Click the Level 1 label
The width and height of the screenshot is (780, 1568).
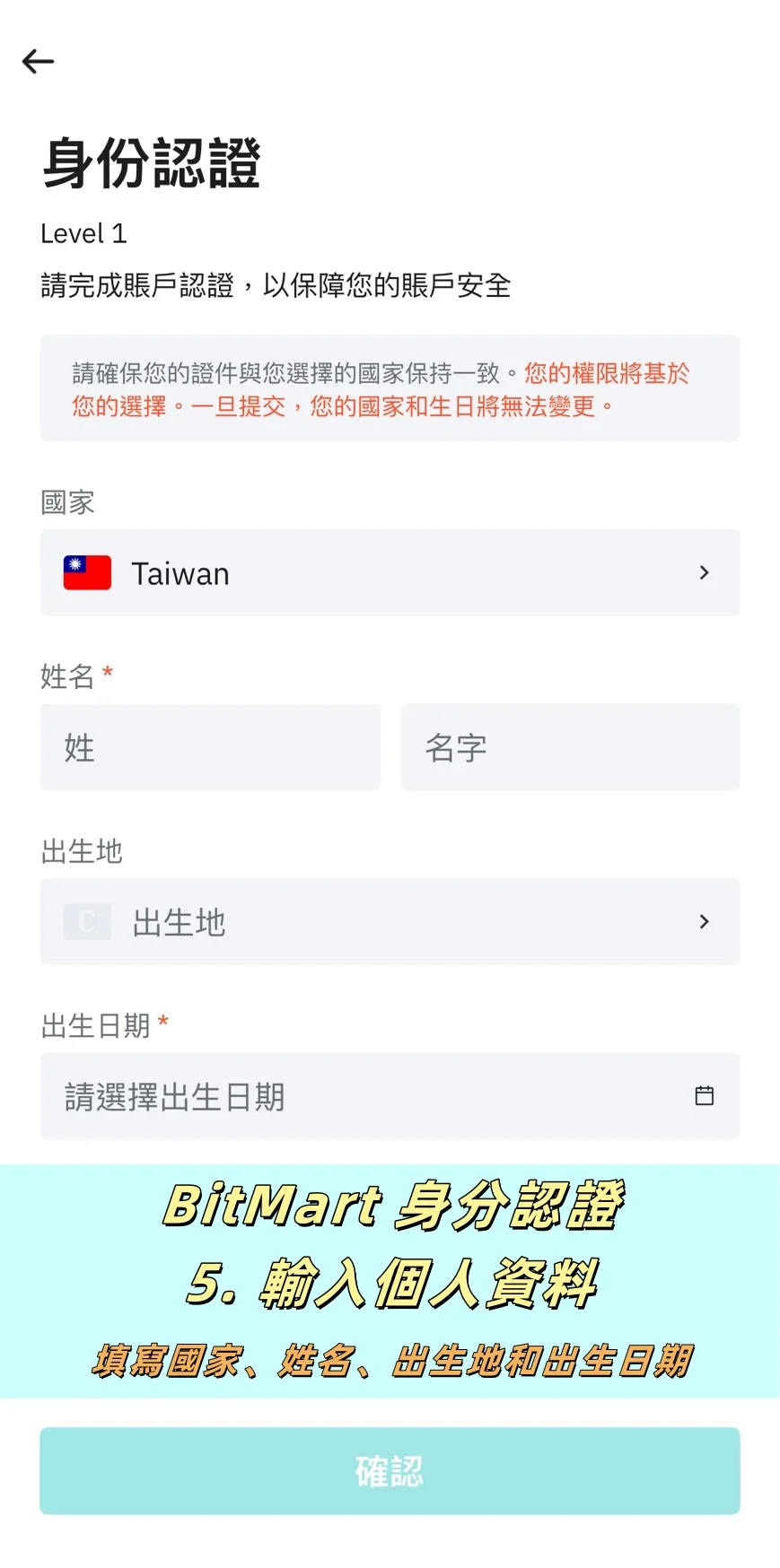[83, 233]
